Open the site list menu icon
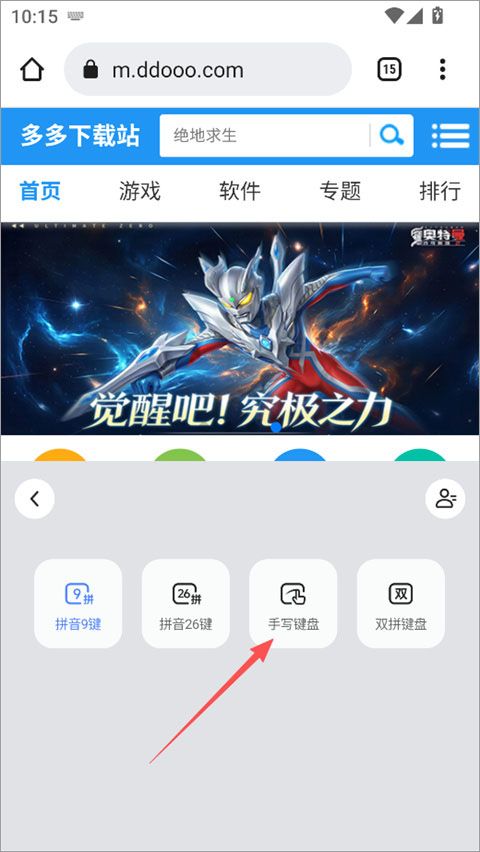The width and height of the screenshot is (480, 852). [451, 135]
